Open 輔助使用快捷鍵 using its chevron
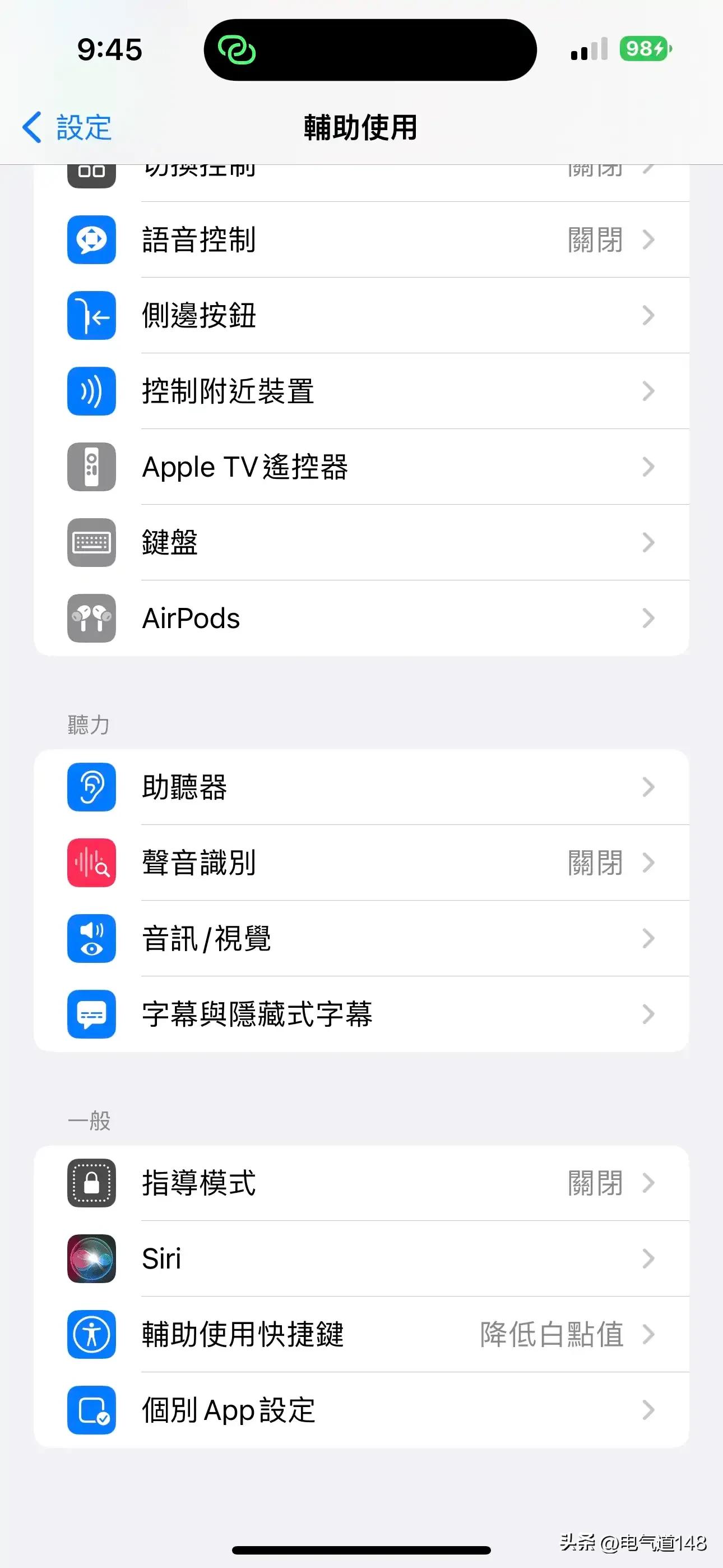This screenshot has width=723, height=1568. coord(648,1335)
